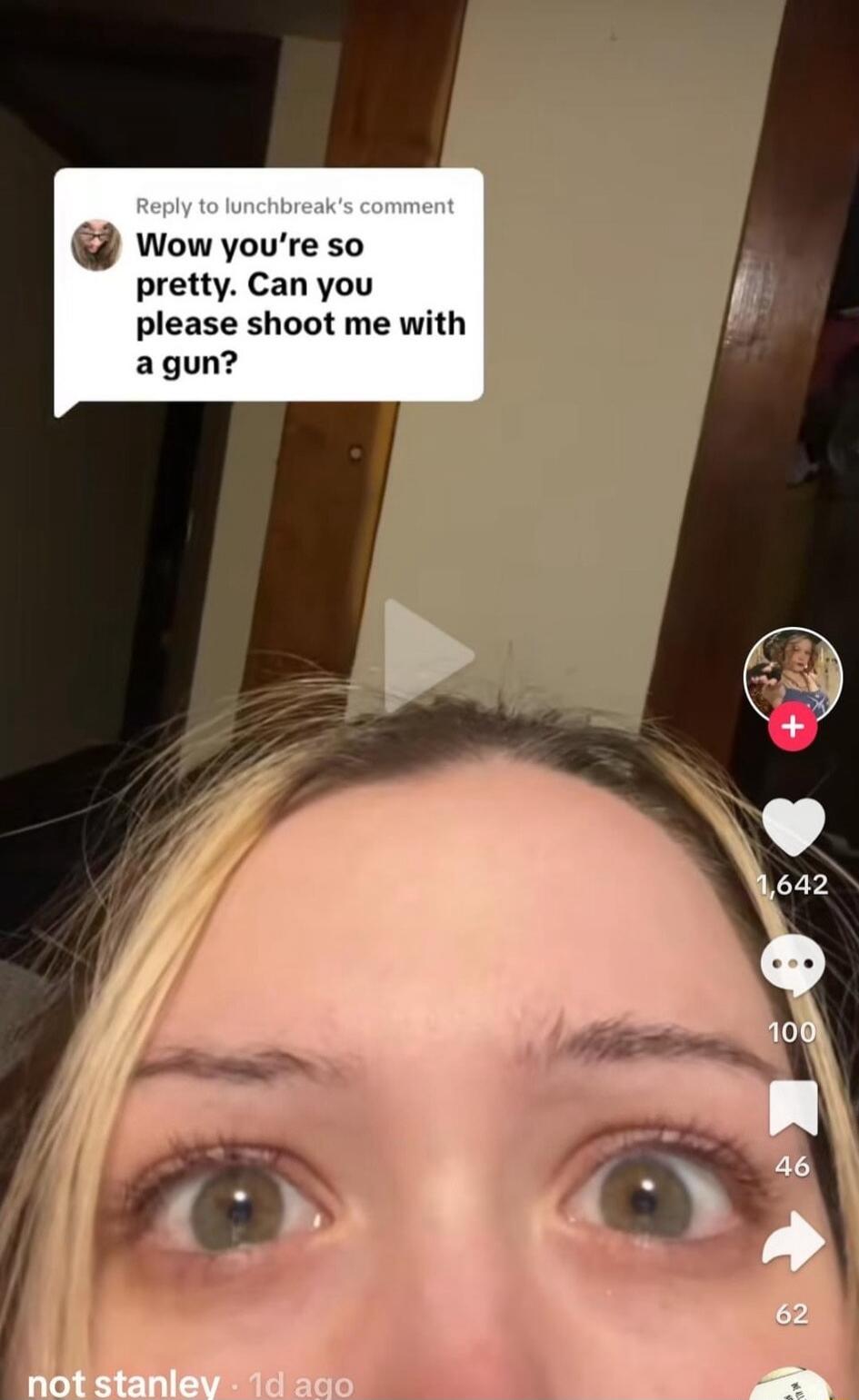Like this video with the heart icon
Viewport: 859px width, 1400px height.
pos(793,826)
